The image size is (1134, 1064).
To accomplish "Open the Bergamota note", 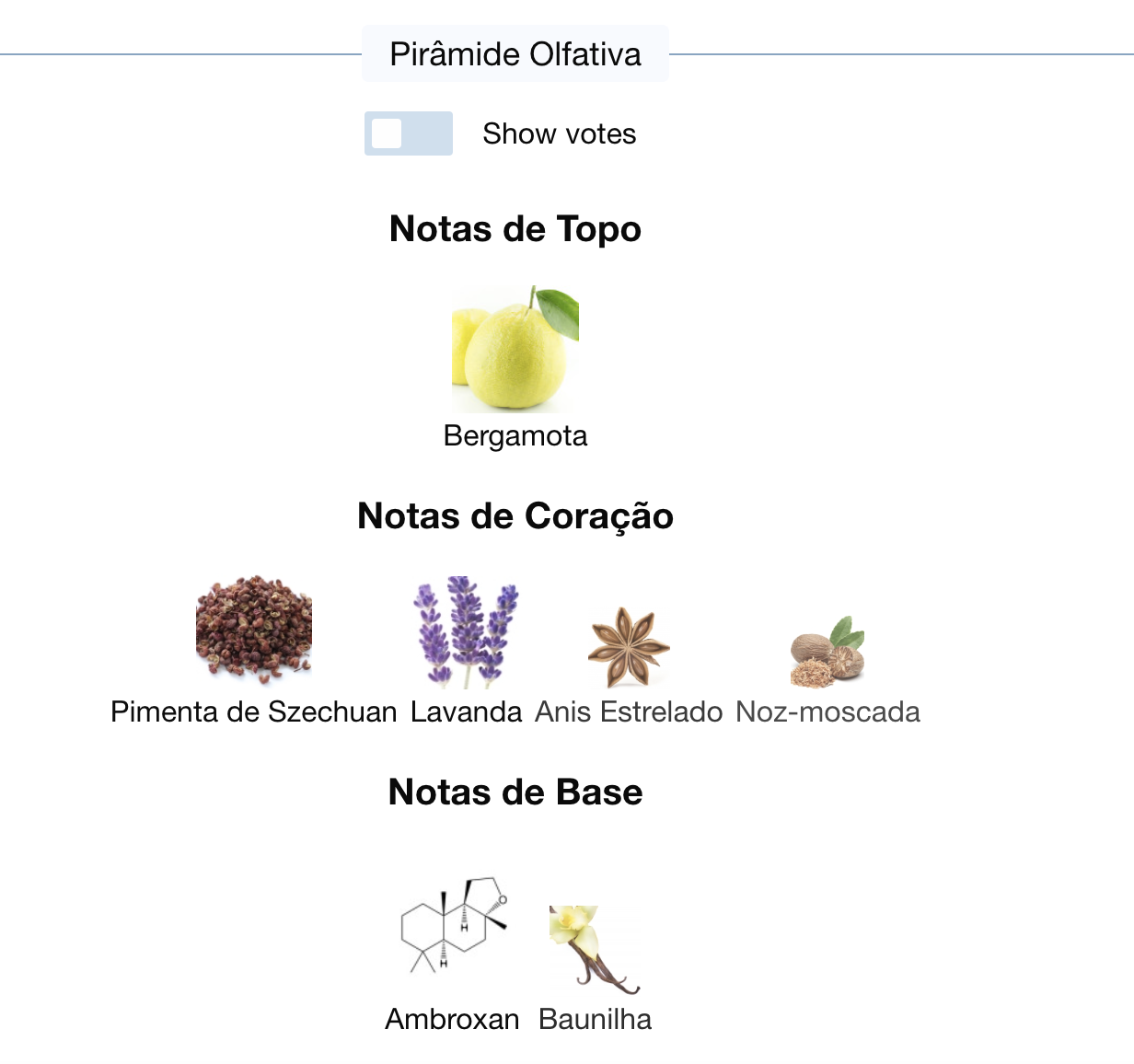I will 515,350.
